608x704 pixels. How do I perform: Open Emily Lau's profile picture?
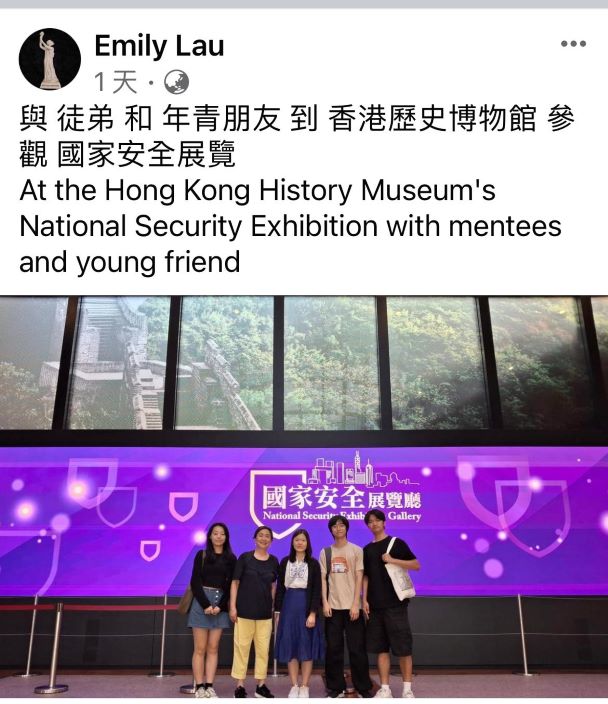[x=50, y=59]
